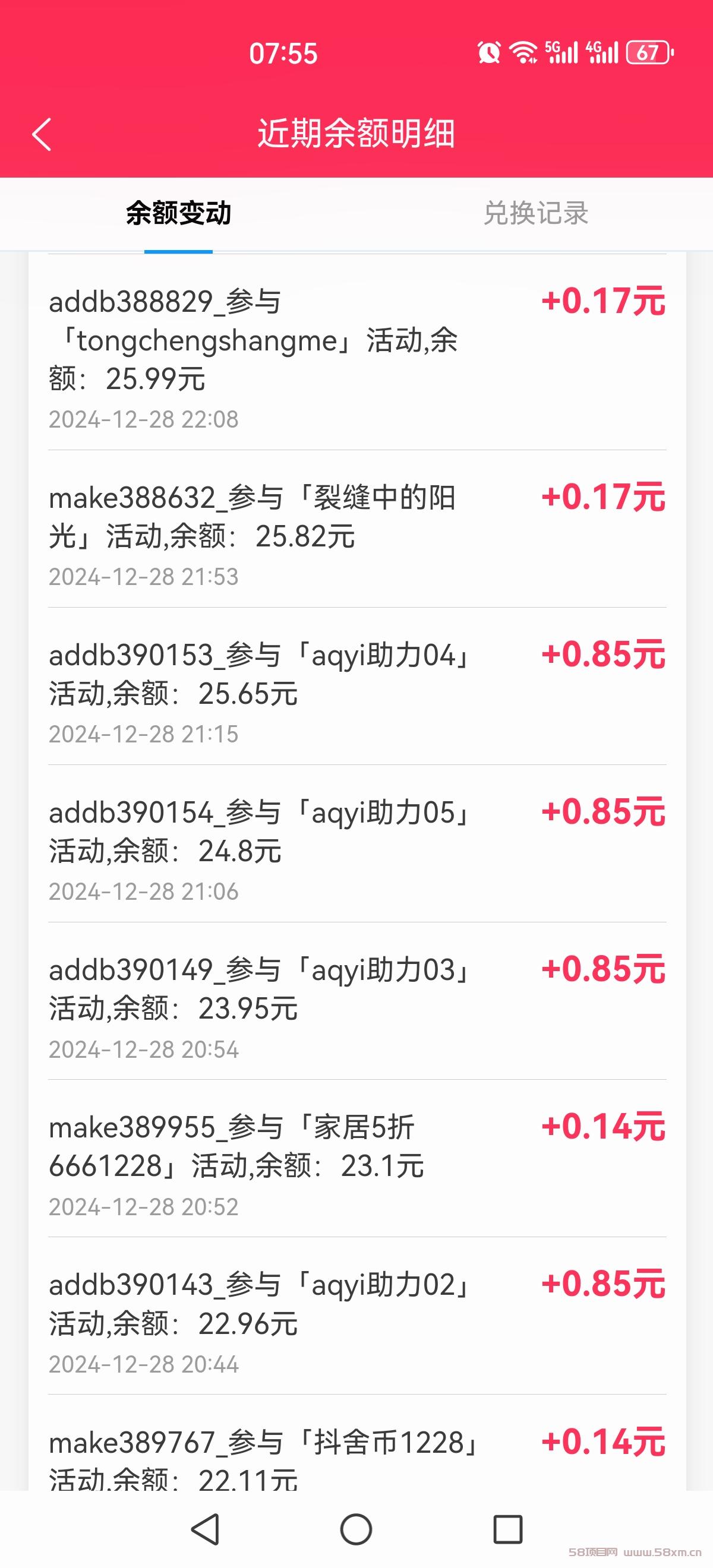Tap the system home button
This screenshot has height=1568, width=713.
tap(356, 1529)
